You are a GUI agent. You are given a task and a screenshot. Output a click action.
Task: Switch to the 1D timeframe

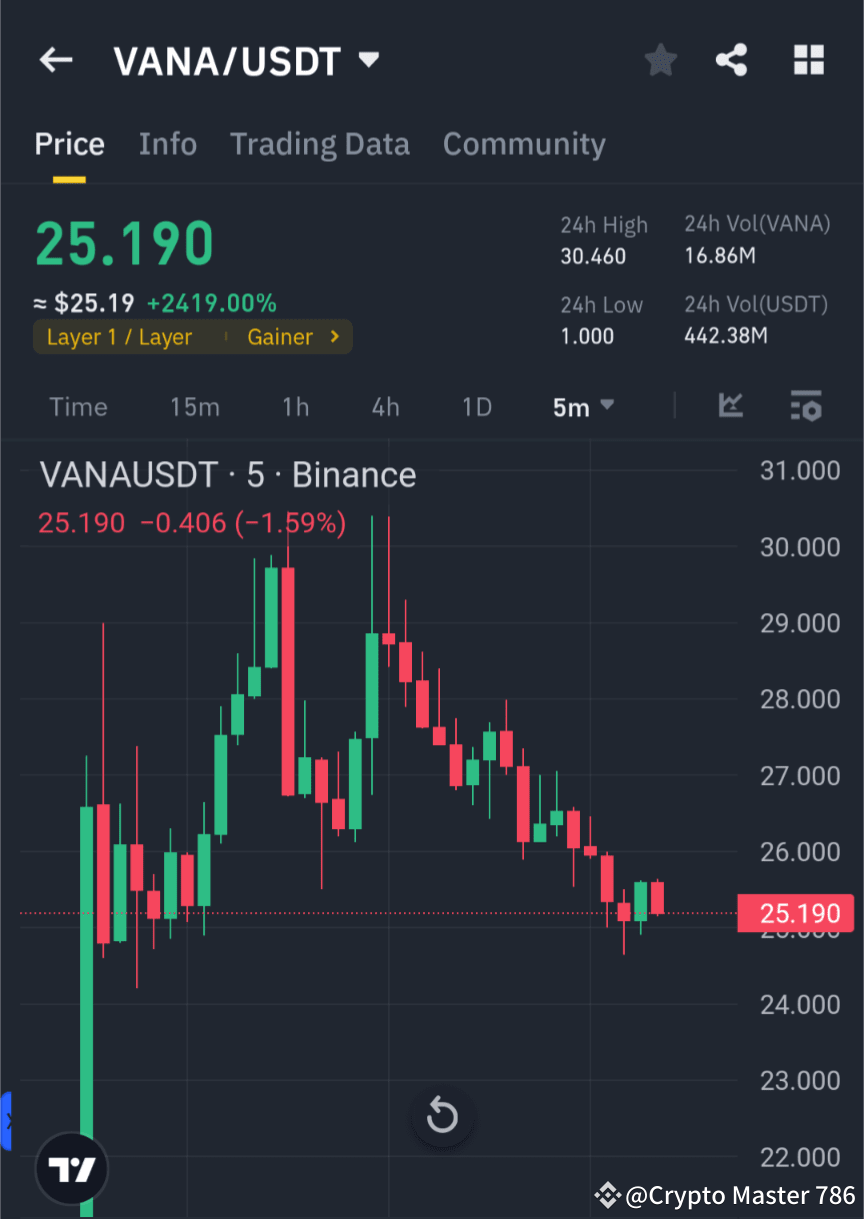point(476,407)
